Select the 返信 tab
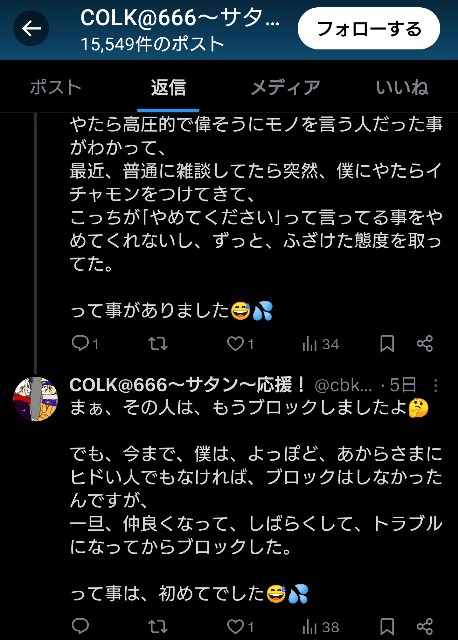The width and height of the screenshot is (458, 640). tap(168, 87)
